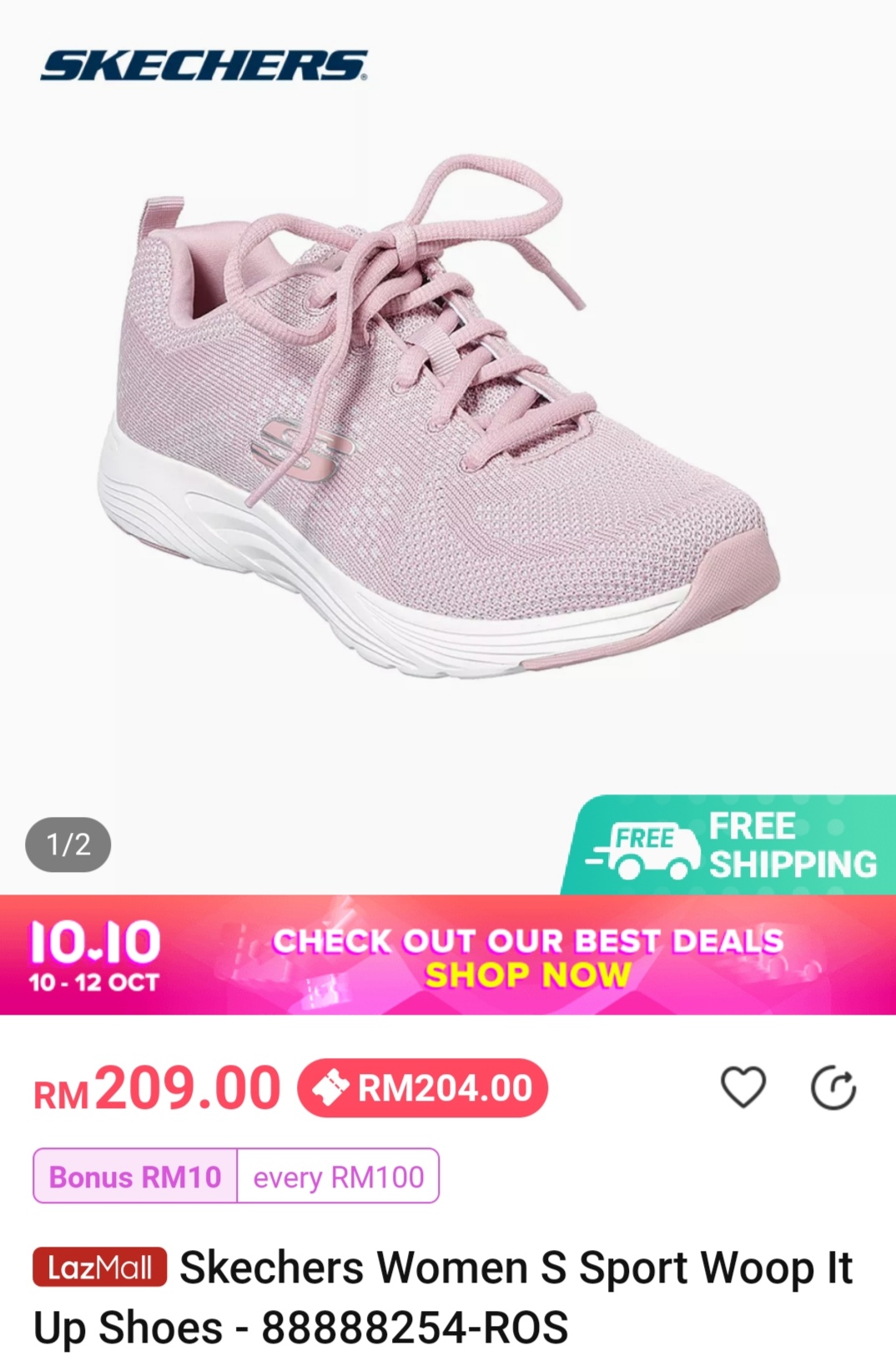Share this Skechers product
The height and width of the screenshot is (1356, 896).
point(833,1088)
